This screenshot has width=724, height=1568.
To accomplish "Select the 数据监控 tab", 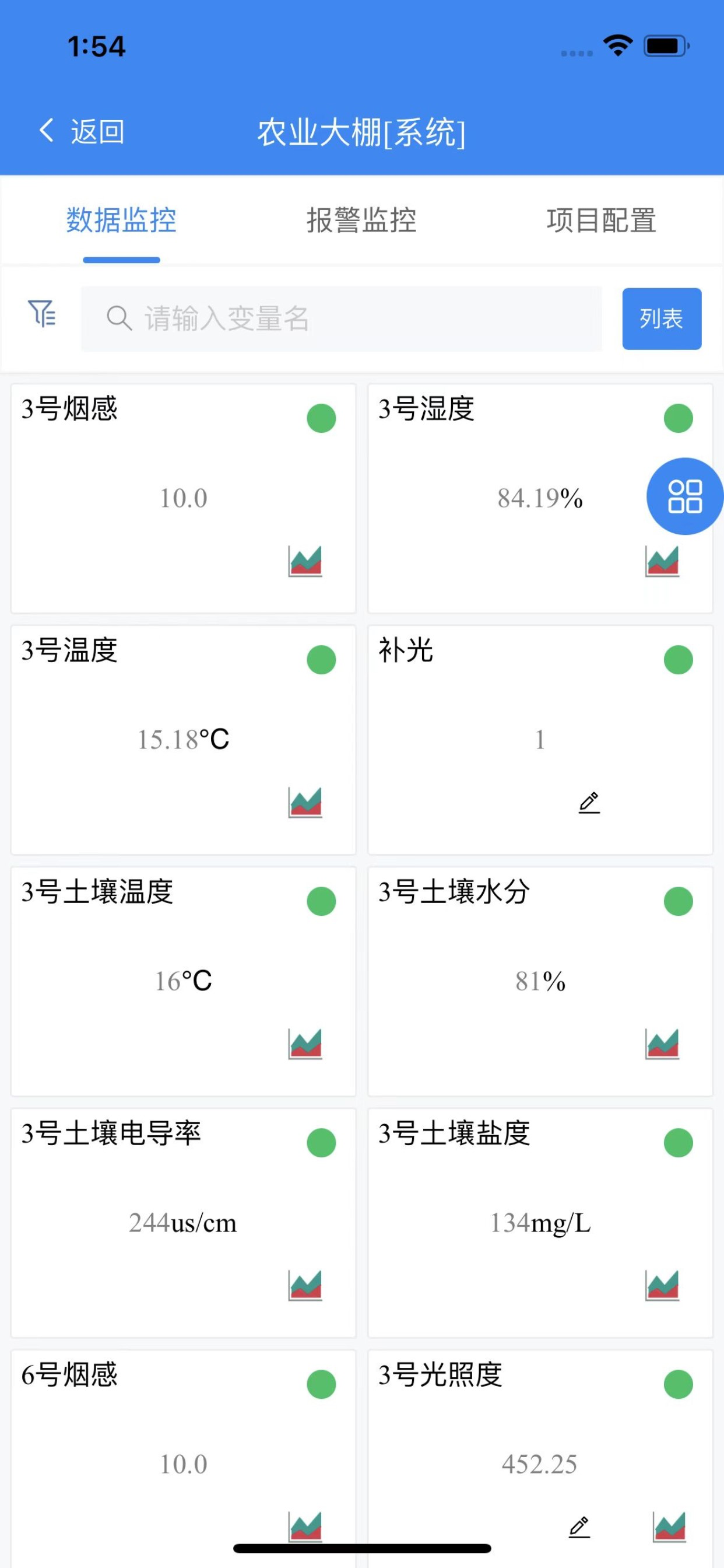I will pos(121,220).
